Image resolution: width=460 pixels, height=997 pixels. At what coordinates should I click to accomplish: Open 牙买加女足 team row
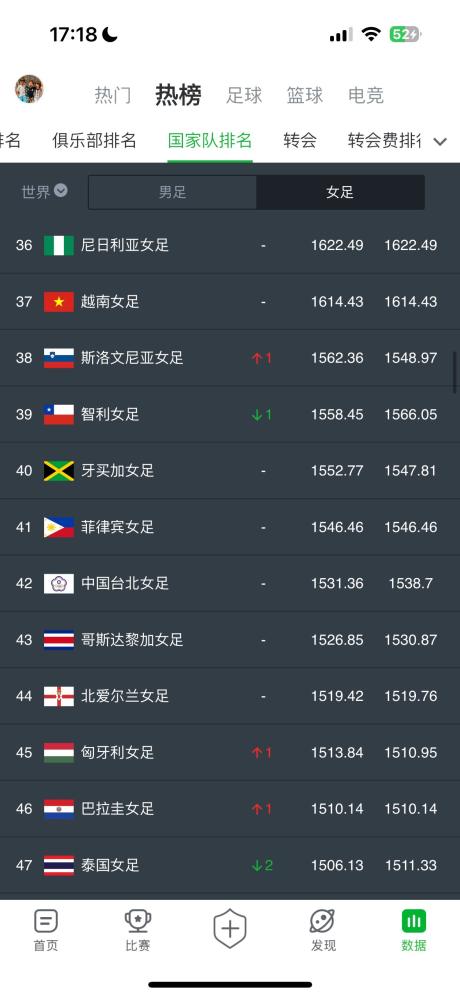pyautogui.click(x=230, y=471)
